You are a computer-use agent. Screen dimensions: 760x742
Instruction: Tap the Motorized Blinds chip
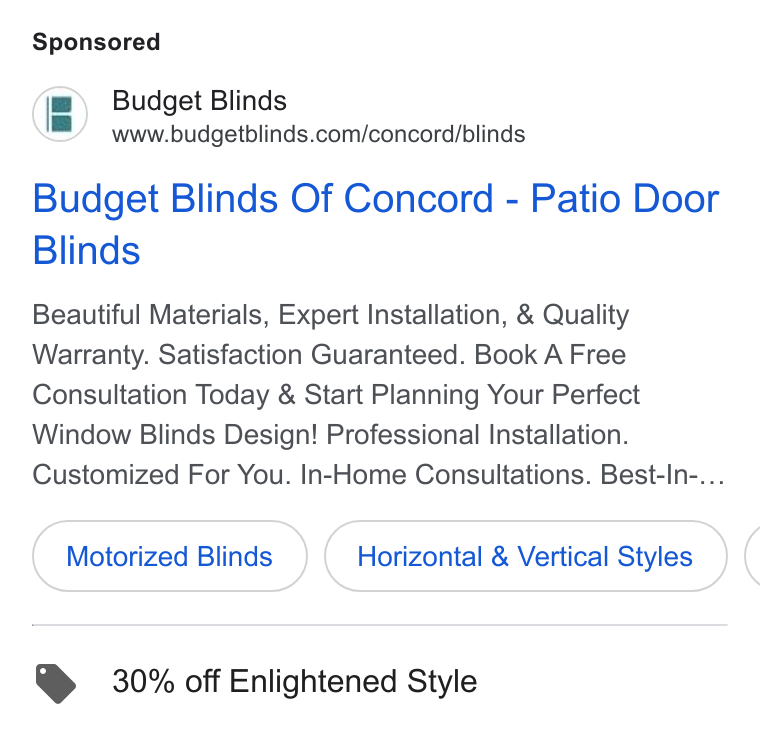[170, 556]
